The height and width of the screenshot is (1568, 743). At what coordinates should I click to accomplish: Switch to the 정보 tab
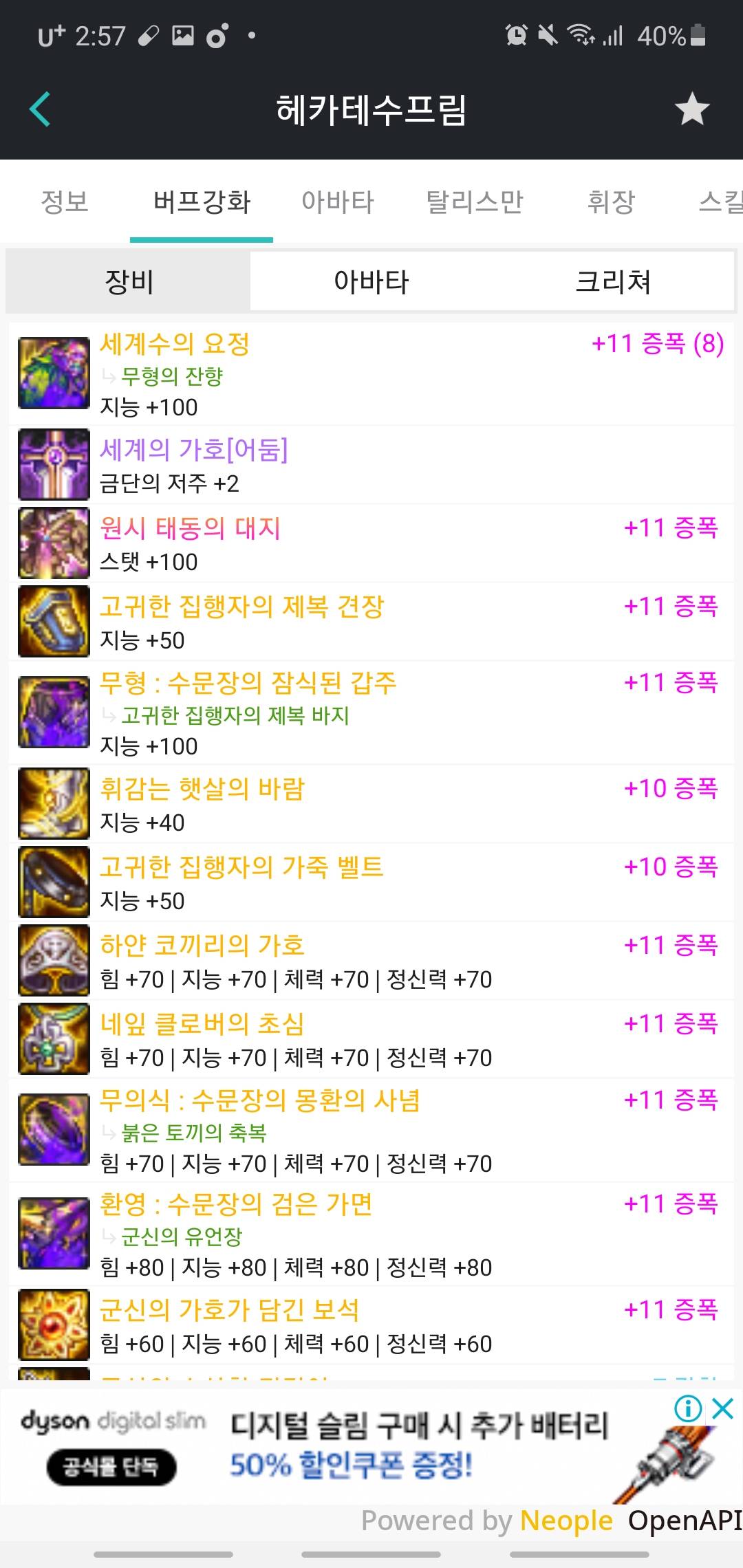tap(65, 202)
